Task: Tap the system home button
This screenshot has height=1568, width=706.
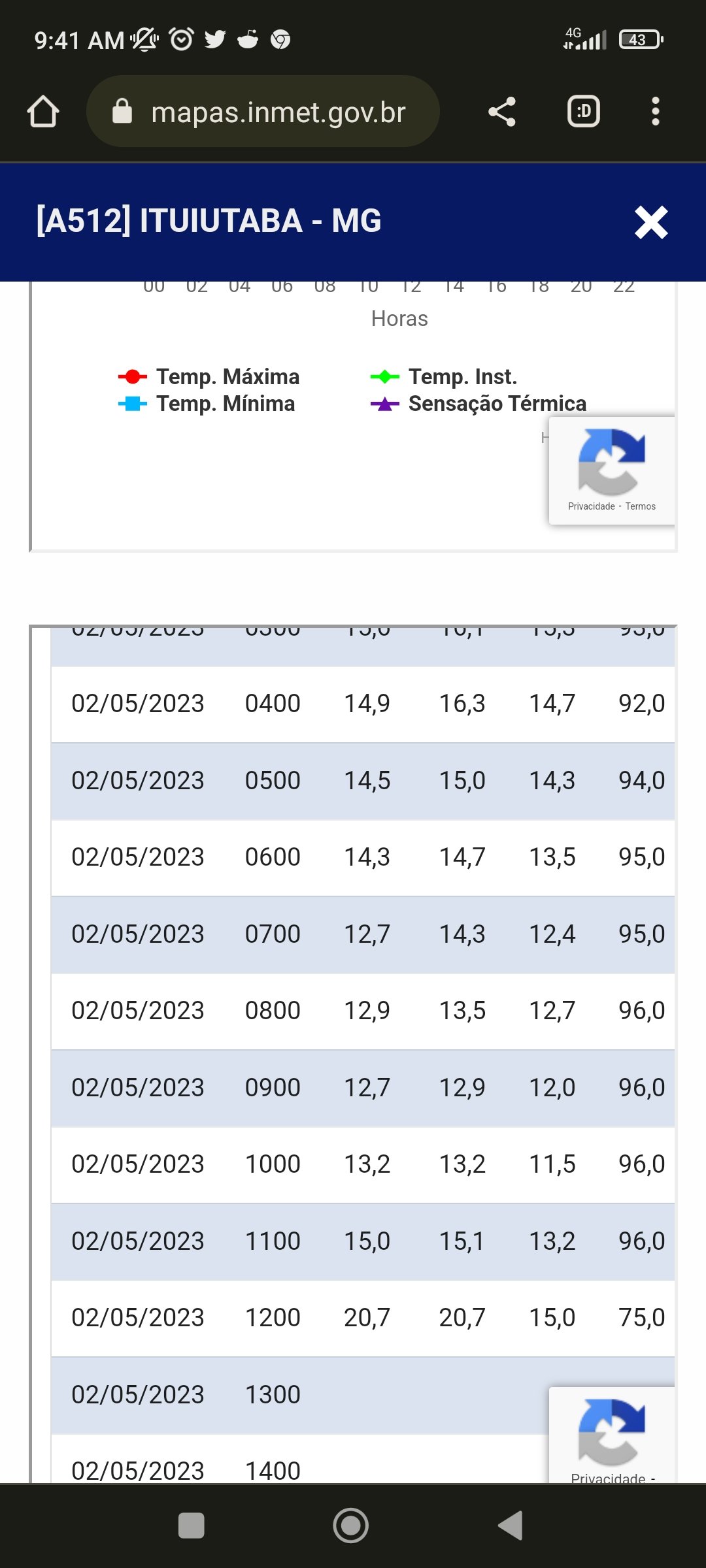Action: point(351,1526)
